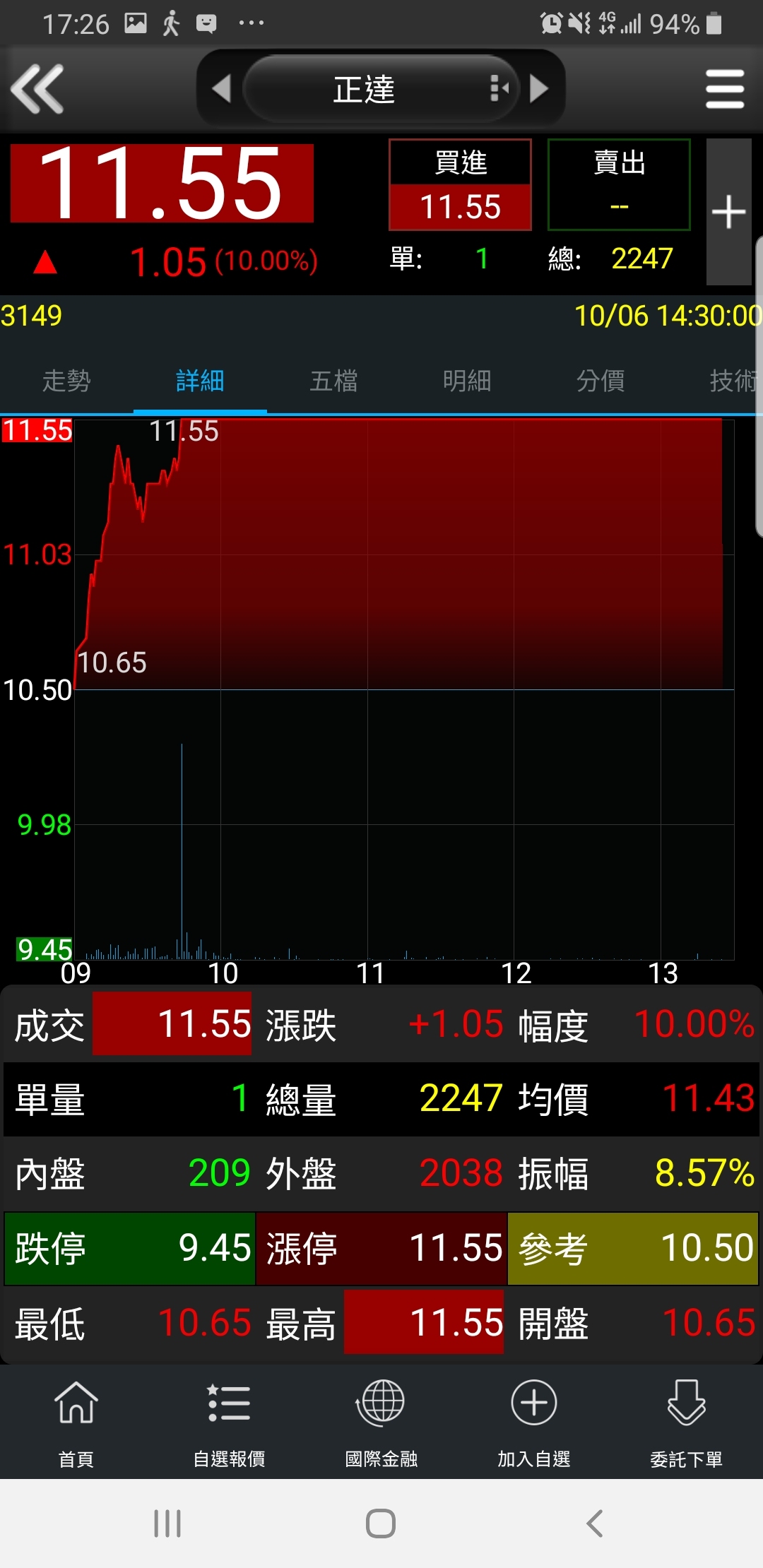The image size is (763, 1568).
Task: Go back with the double-arrow icon
Action: (x=37, y=89)
